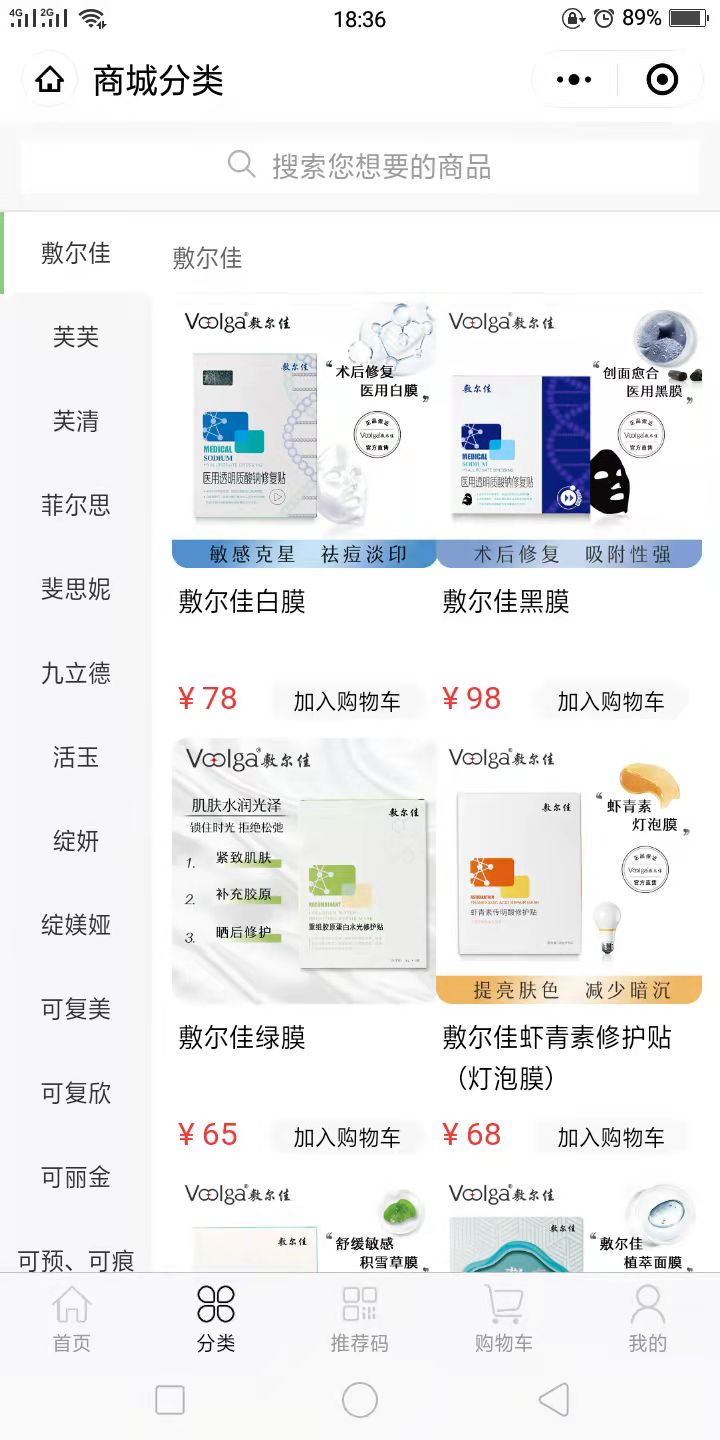Add 敷尔佳白膜 to the shopping cart
Viewport: 720px width, 1440px height.
pos(346,701)
